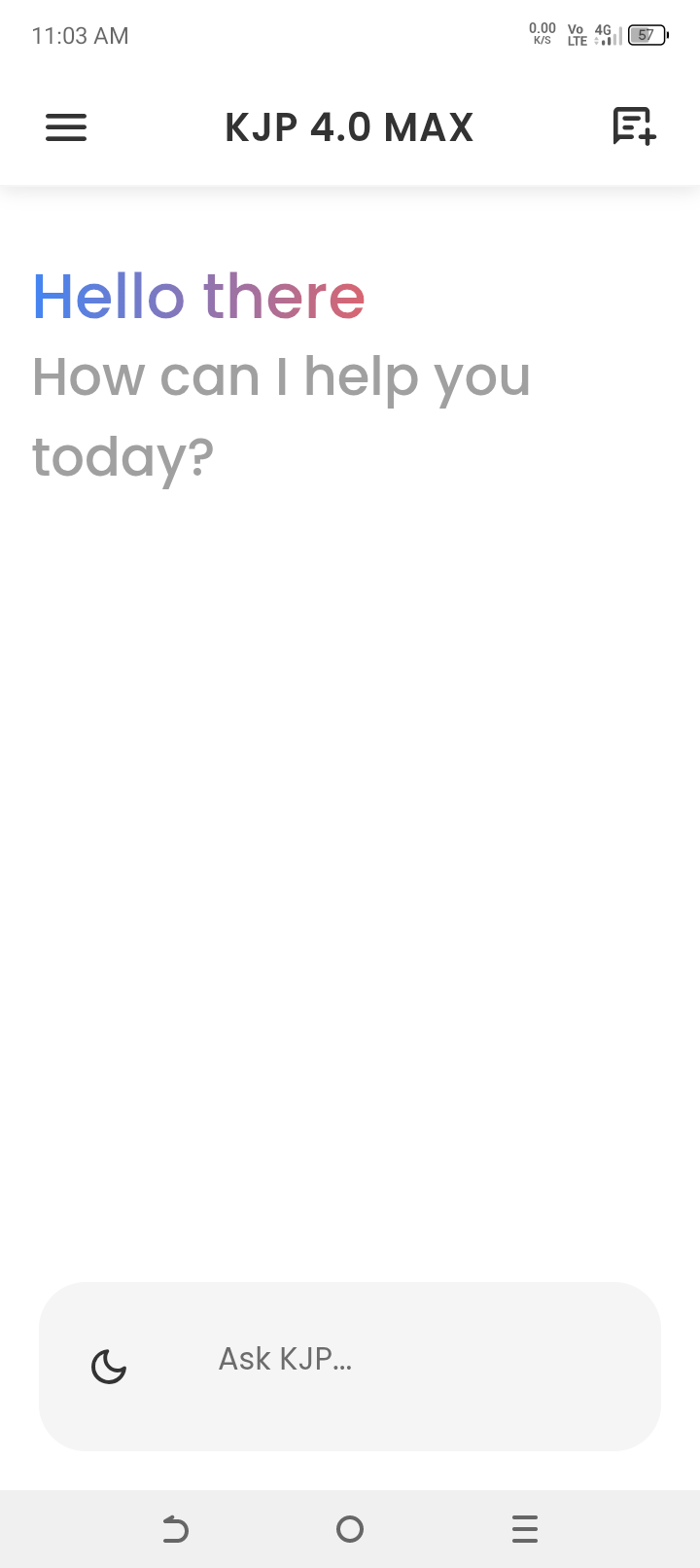Viewport: 700px width, 1568px height.
Task: Open the navigation drawer with the hamburger icon
Action: click(x=65, y=127)
